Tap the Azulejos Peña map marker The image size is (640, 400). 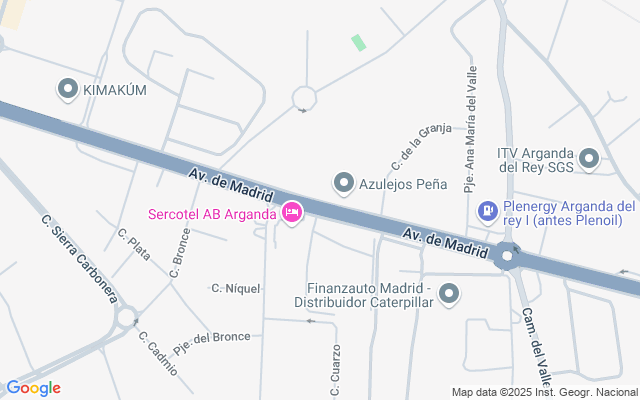344,184
